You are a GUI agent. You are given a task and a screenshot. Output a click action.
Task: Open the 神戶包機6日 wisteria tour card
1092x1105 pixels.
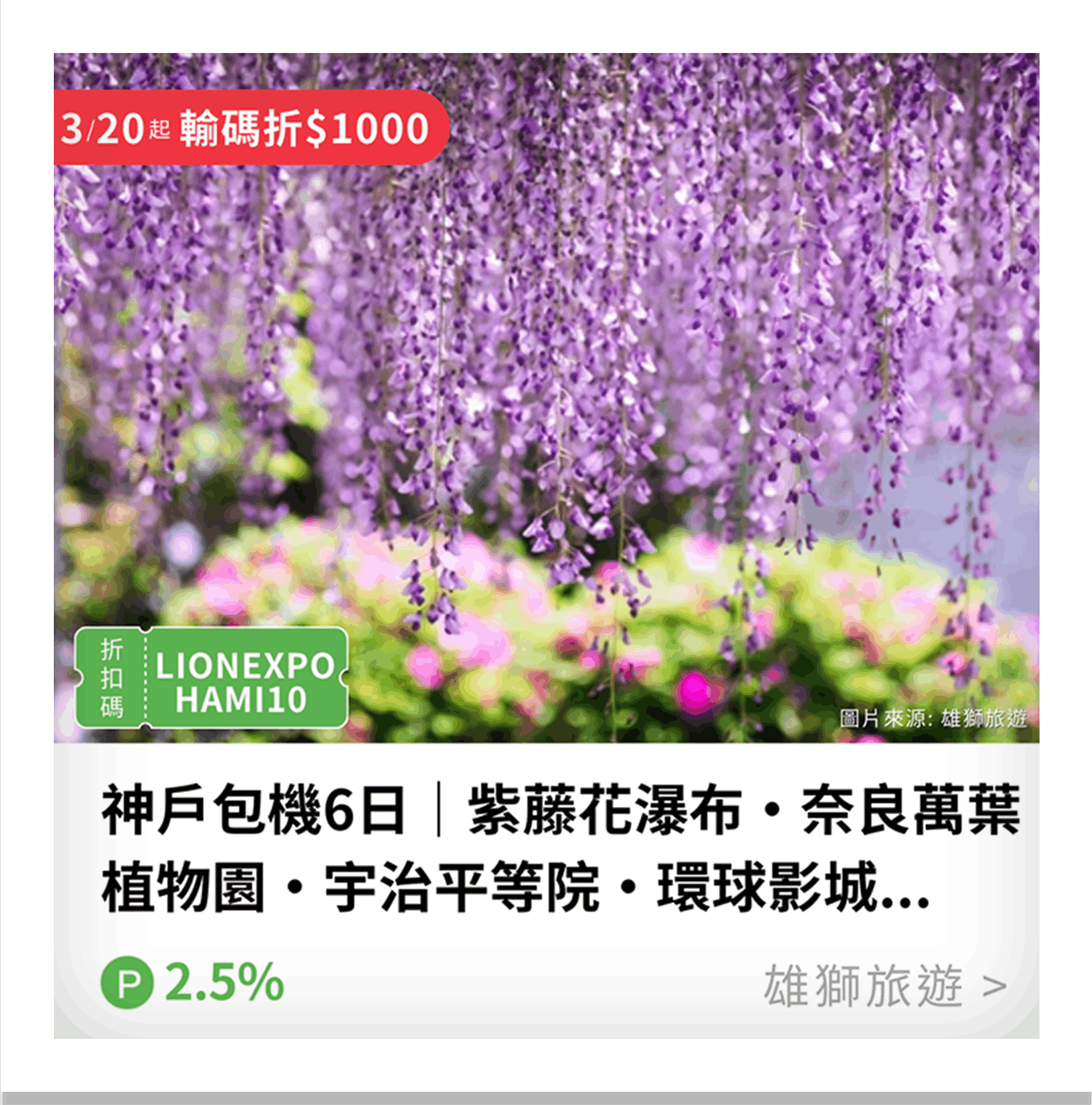[x=559, y=847]
